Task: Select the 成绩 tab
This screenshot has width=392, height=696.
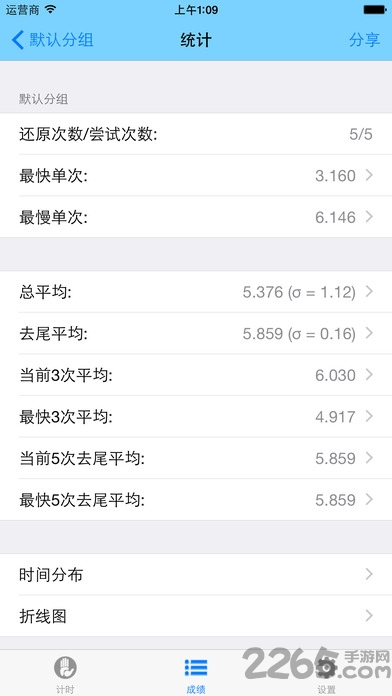Action: point(196,674)
